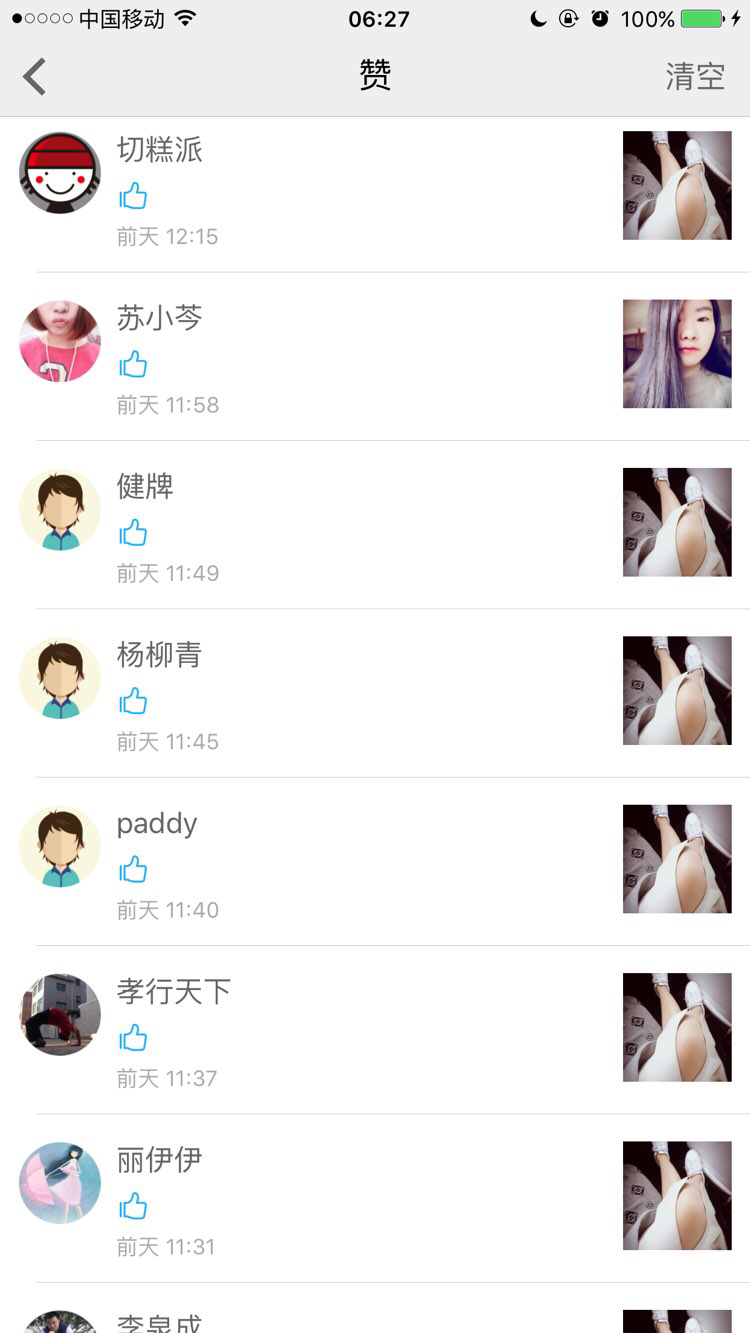The image size is (750, 1333).
Task: Open the post thumbnail liked by 丽伊伊
Action: [x=677, y=1196]
